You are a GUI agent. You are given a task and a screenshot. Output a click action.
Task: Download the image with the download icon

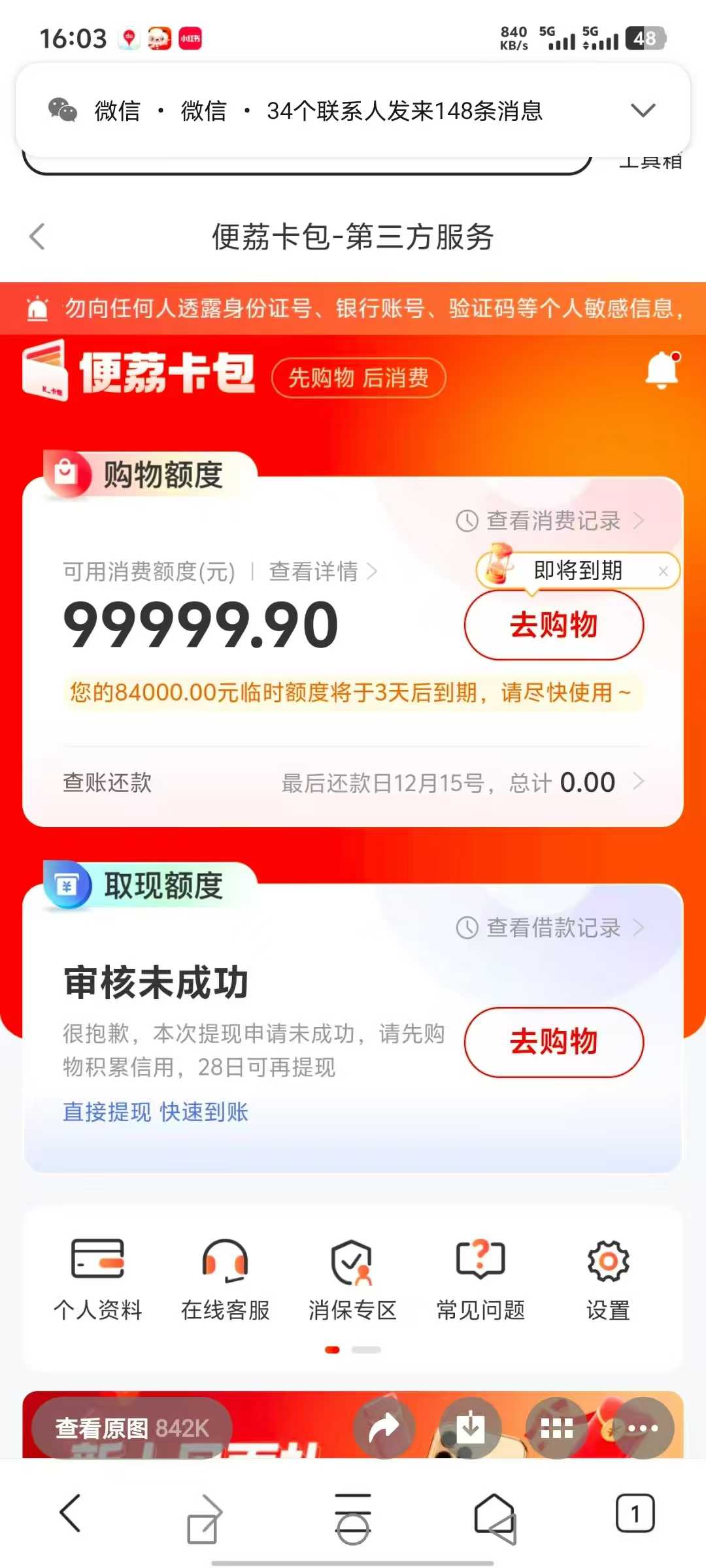470,1428
